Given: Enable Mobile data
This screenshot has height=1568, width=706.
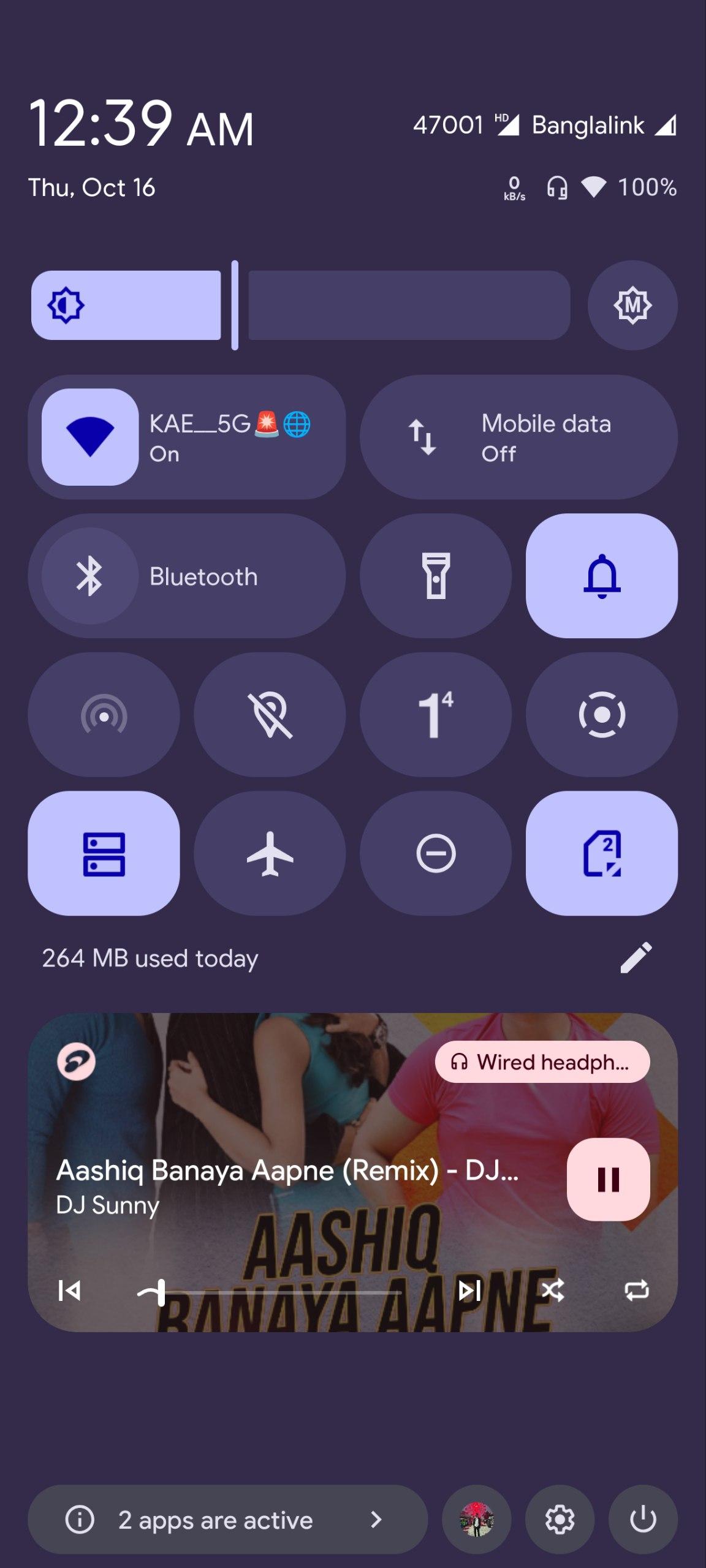Looking at the screenshot, I should [x=518, y=437].
